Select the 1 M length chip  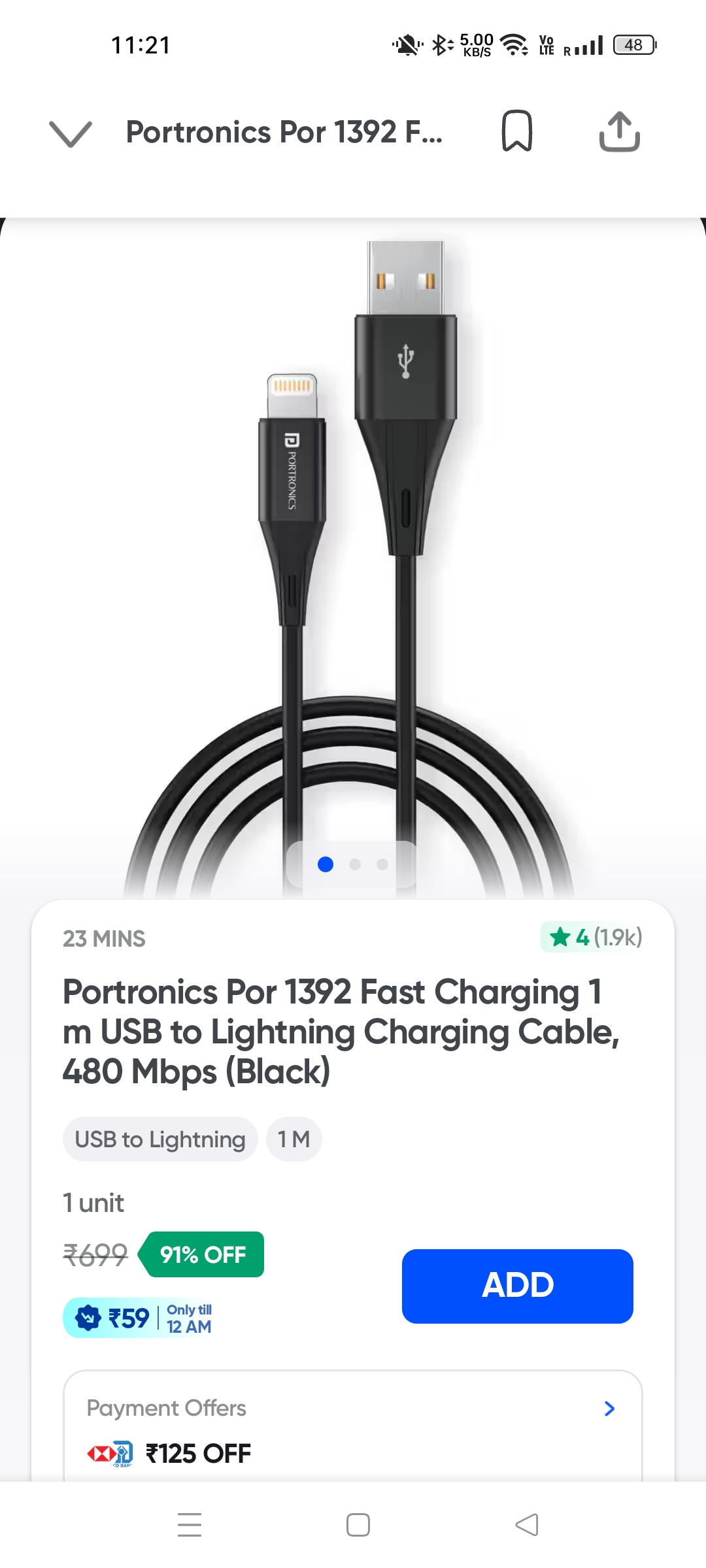[x=294, y=1139]
